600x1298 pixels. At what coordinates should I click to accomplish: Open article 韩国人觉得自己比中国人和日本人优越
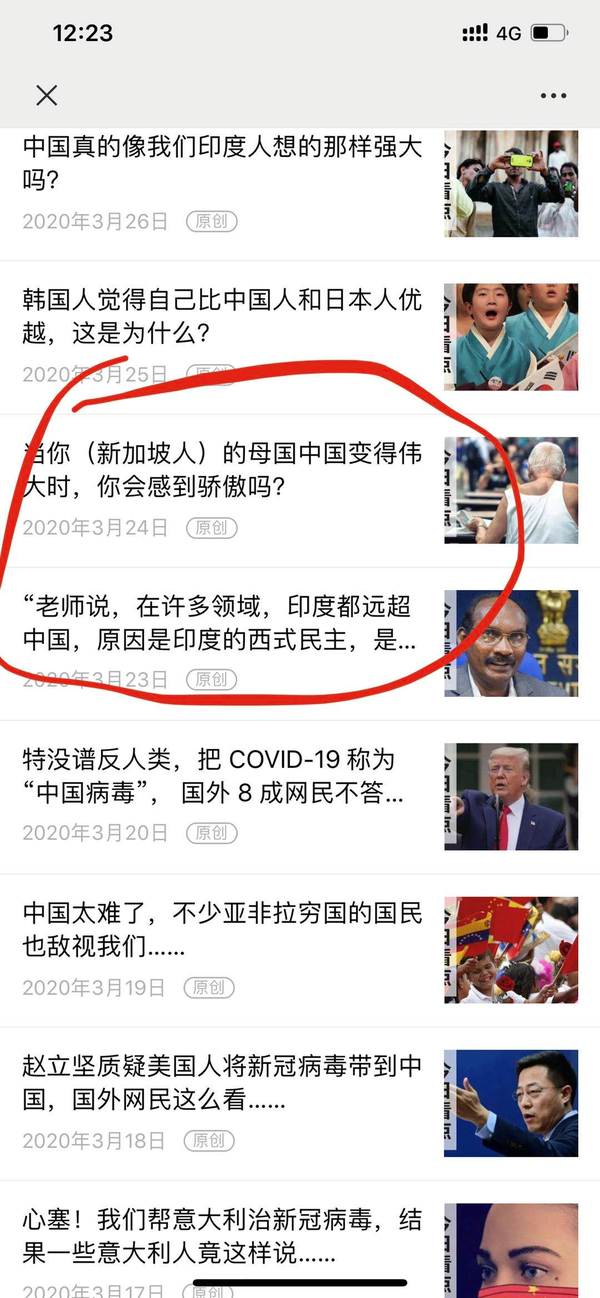[222, 316]
